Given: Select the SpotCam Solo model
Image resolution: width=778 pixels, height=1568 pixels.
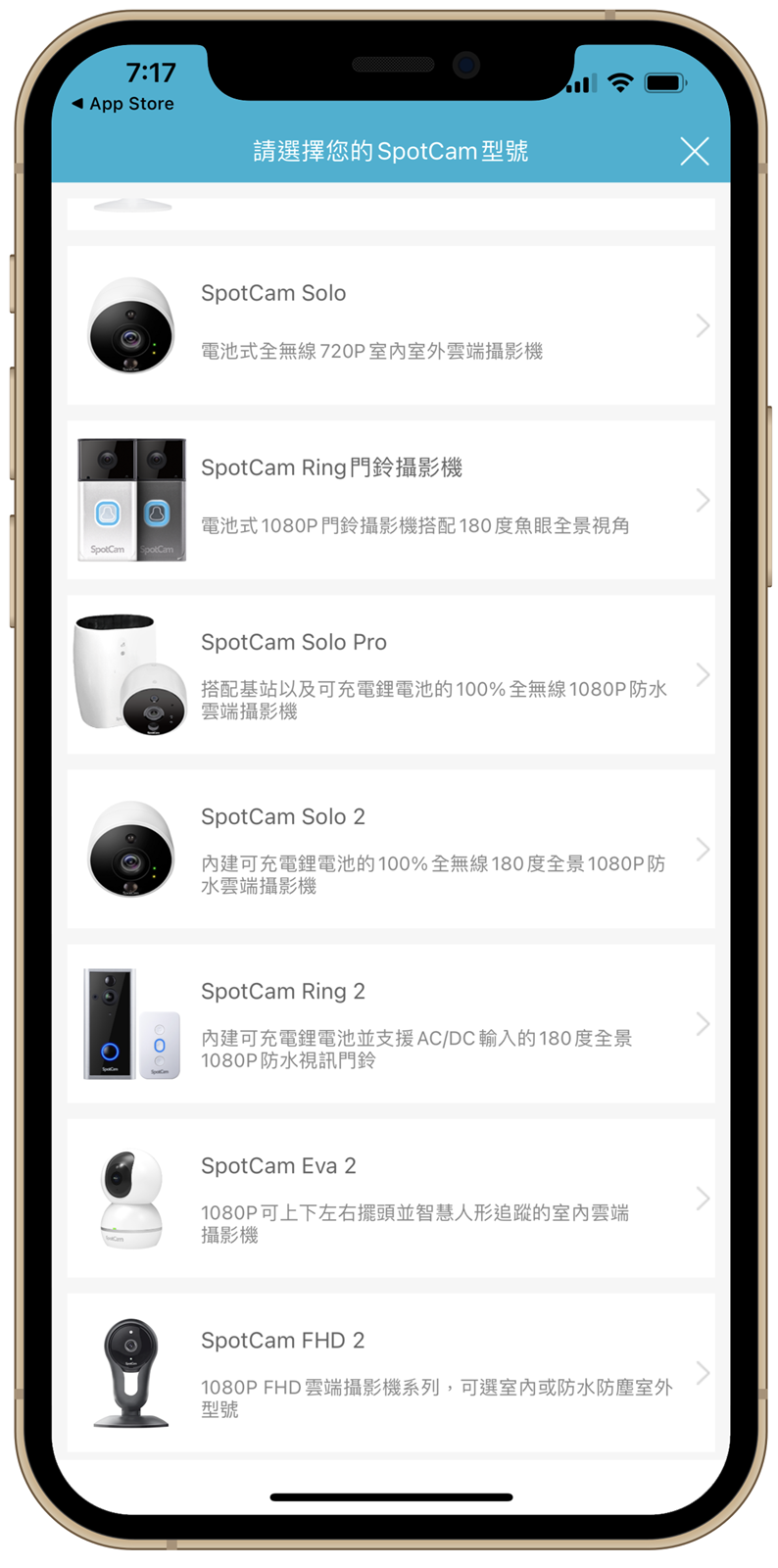Looking at the screenshot, I should tap(390, 325).
